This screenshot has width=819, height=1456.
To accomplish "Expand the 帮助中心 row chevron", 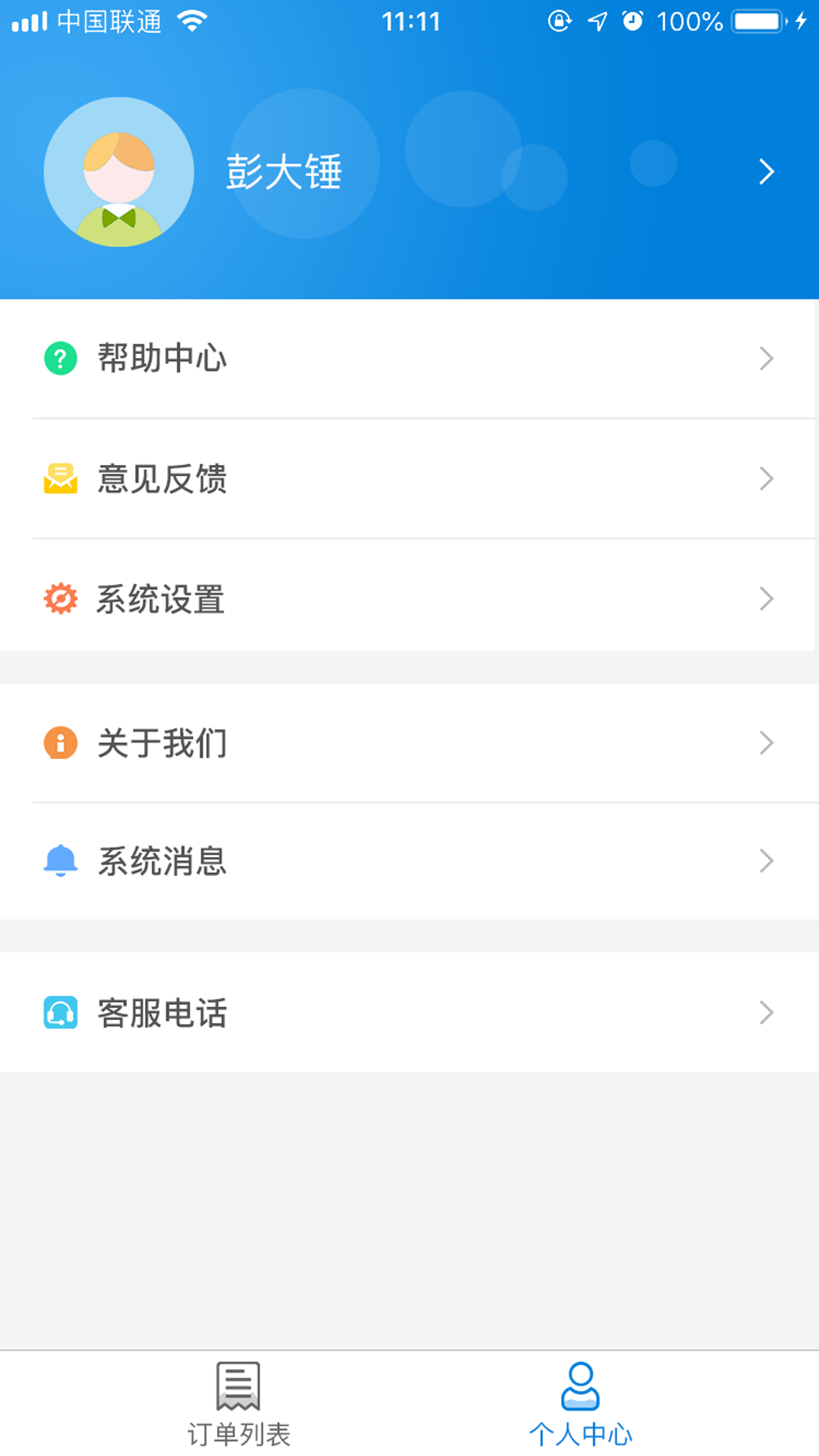I will coord(767,358).
